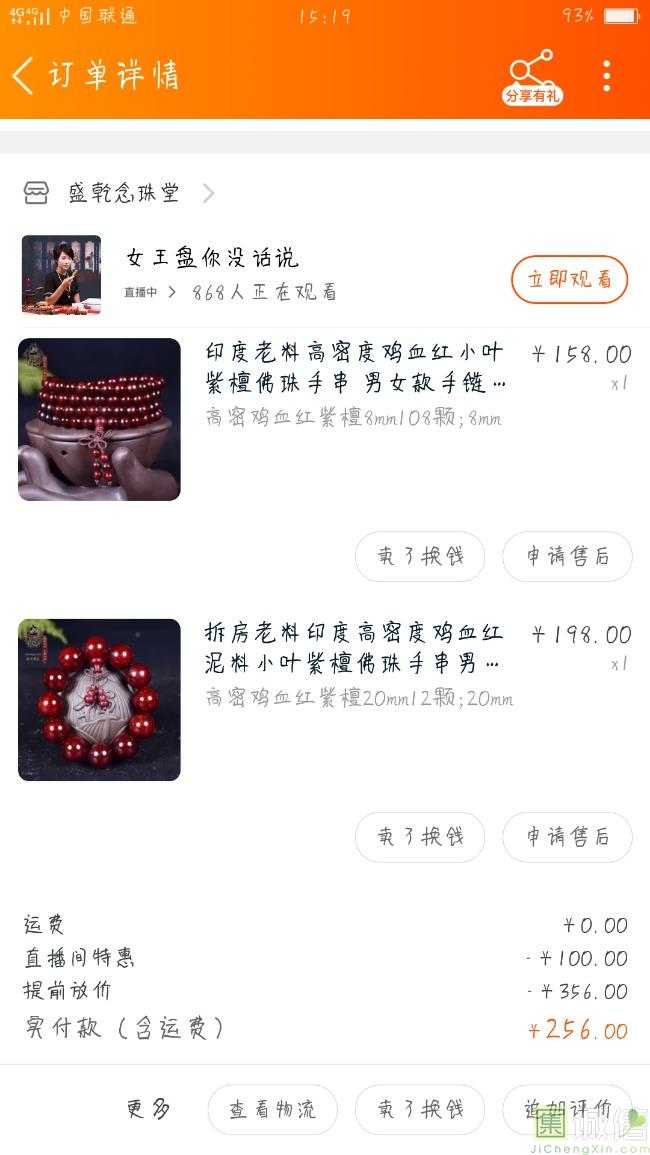650x1155 pixels.
Task: Open the ¥158.00 佛珠手串 product image
Action: point(99,419)
